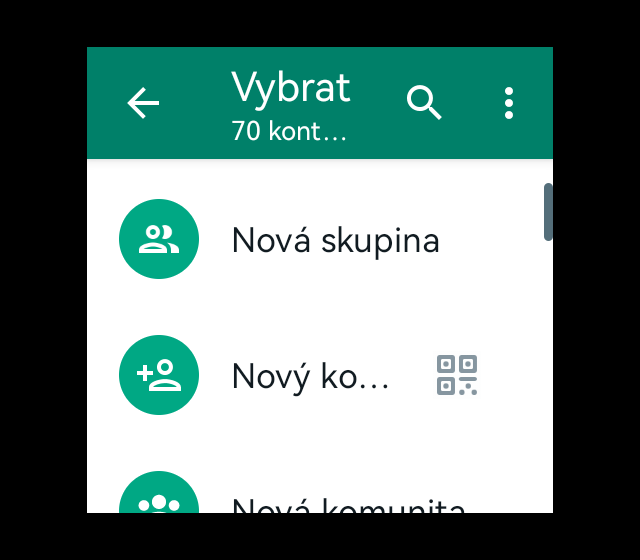
Task: Add a new contact via Nový kontakt
Action: pyautogui.click(x=309, y=376)
